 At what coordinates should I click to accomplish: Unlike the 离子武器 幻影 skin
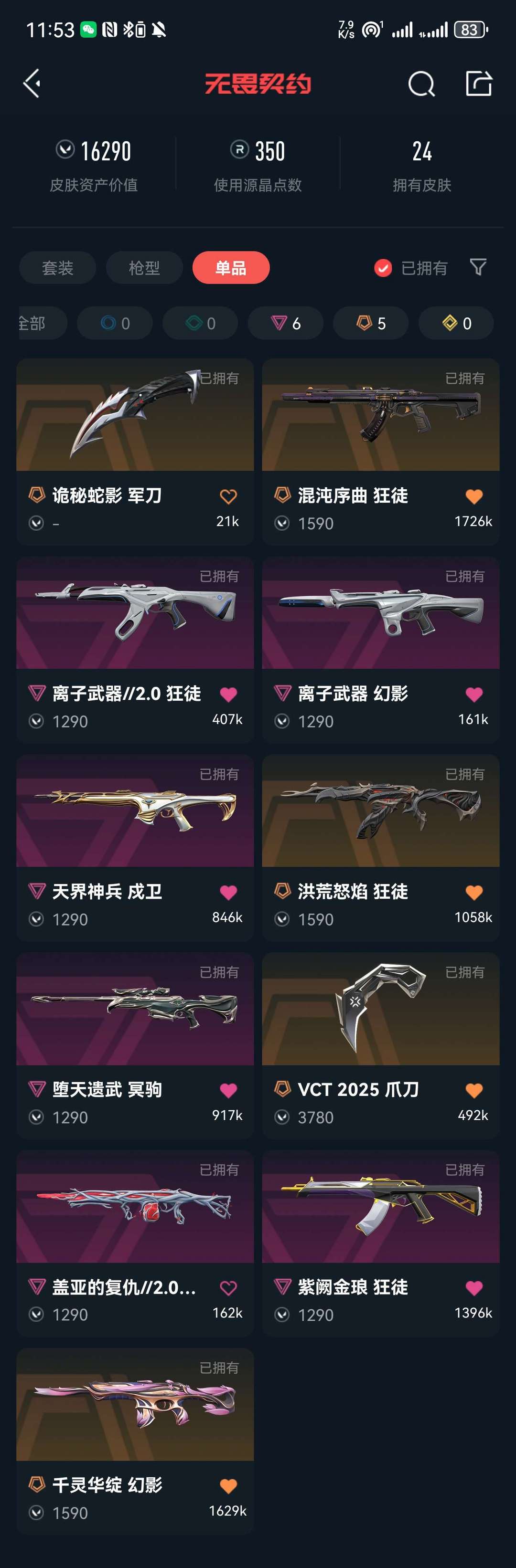click(x=474, y=695)
